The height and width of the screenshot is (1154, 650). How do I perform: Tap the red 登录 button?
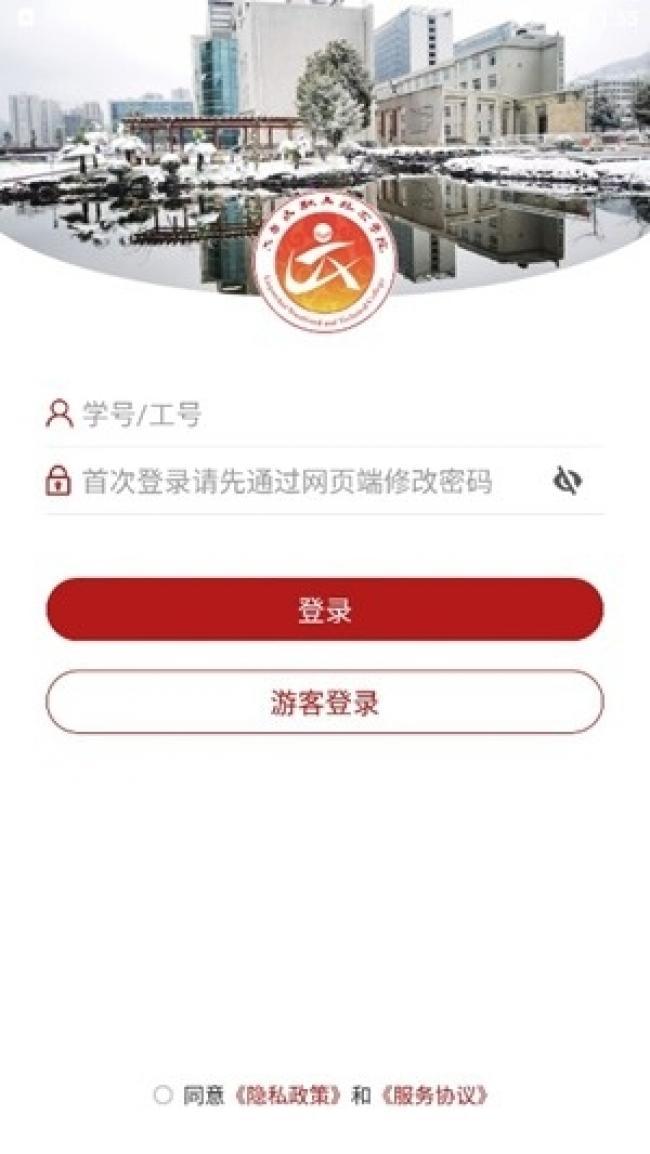pos(324,609)
